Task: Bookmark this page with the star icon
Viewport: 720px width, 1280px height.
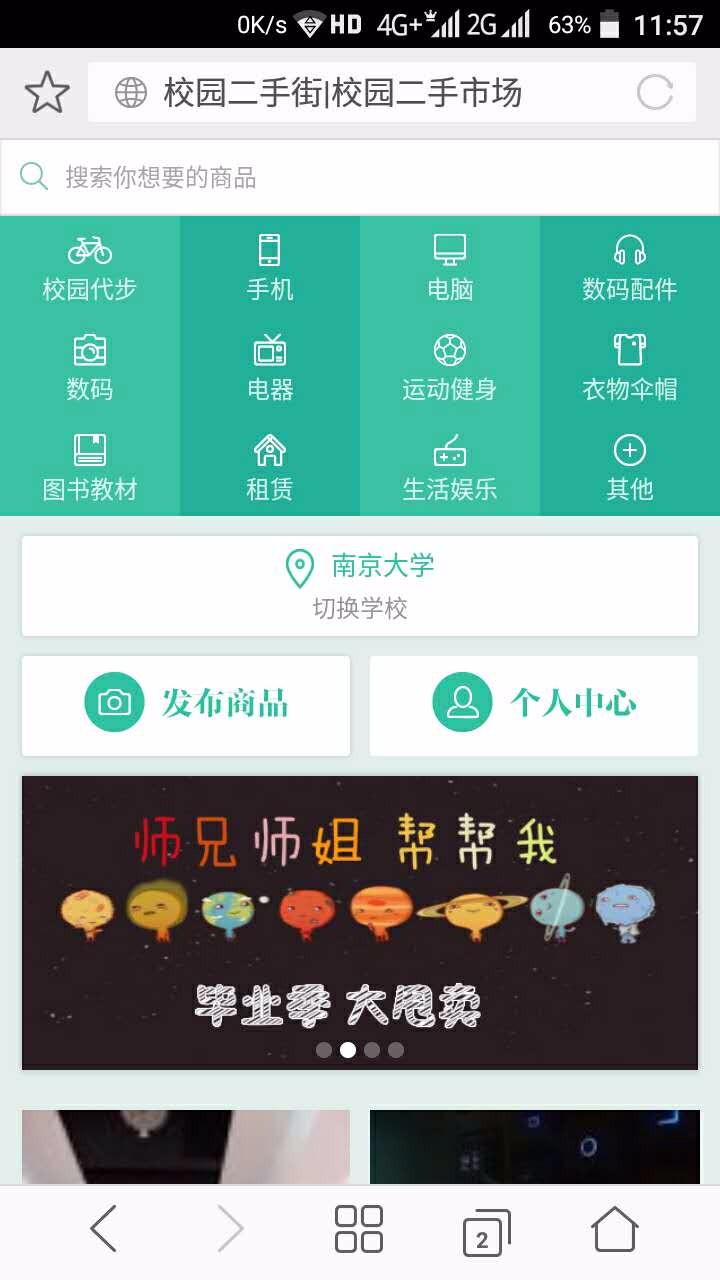Action: coord(47,93)
